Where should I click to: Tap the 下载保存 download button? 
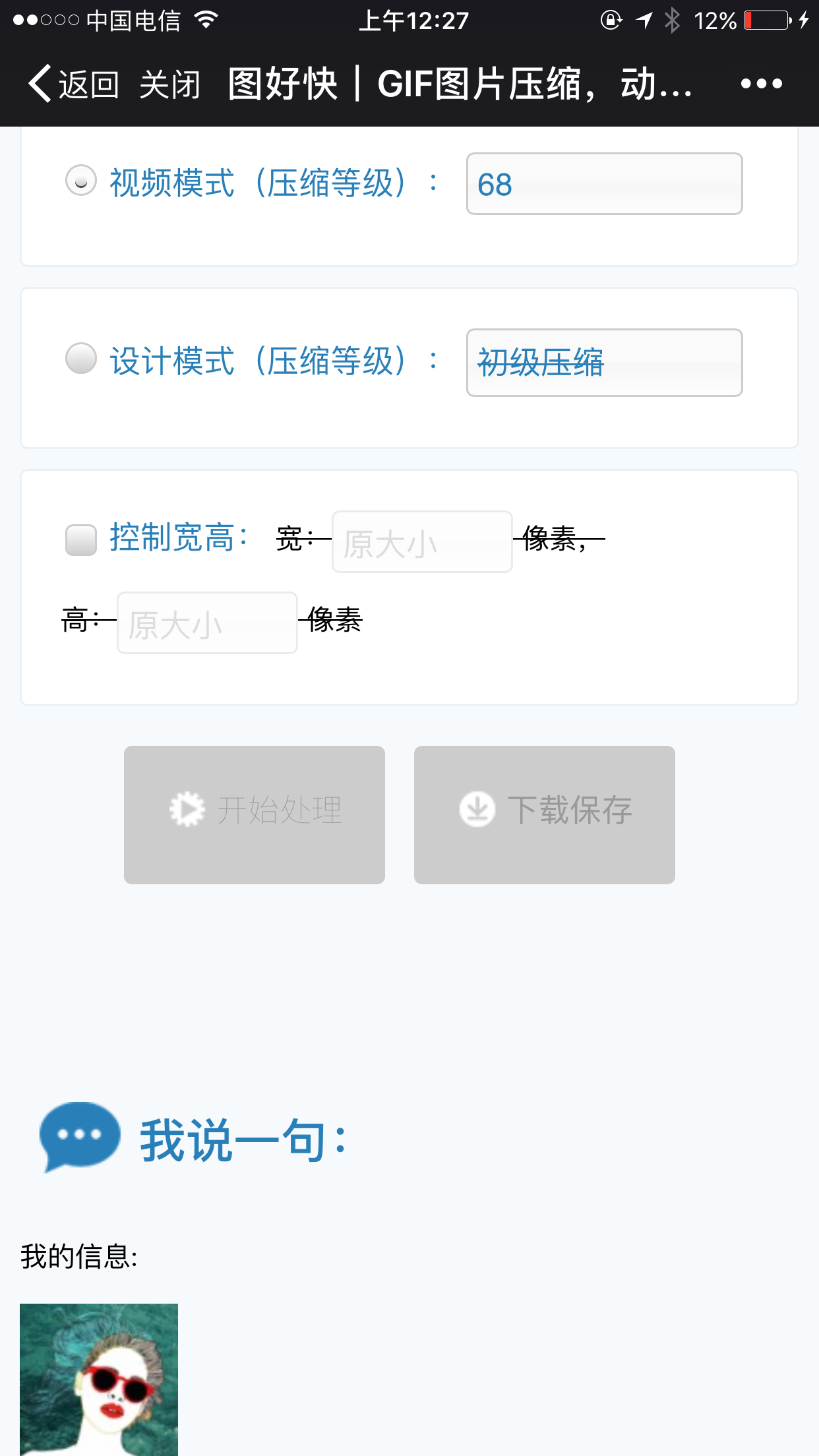click(545, 815)
